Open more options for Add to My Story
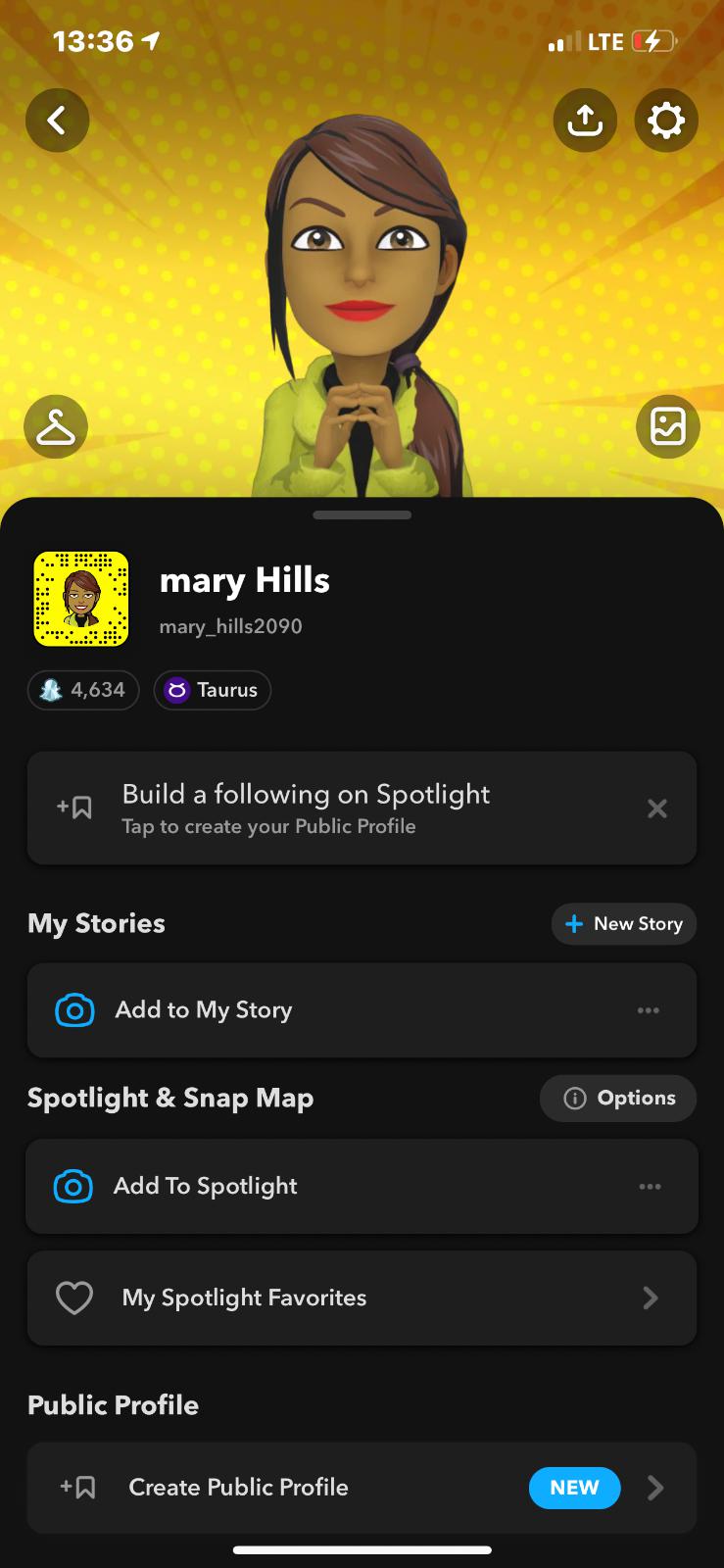This screenshot has height=1568, width=724. (649, 1010)
